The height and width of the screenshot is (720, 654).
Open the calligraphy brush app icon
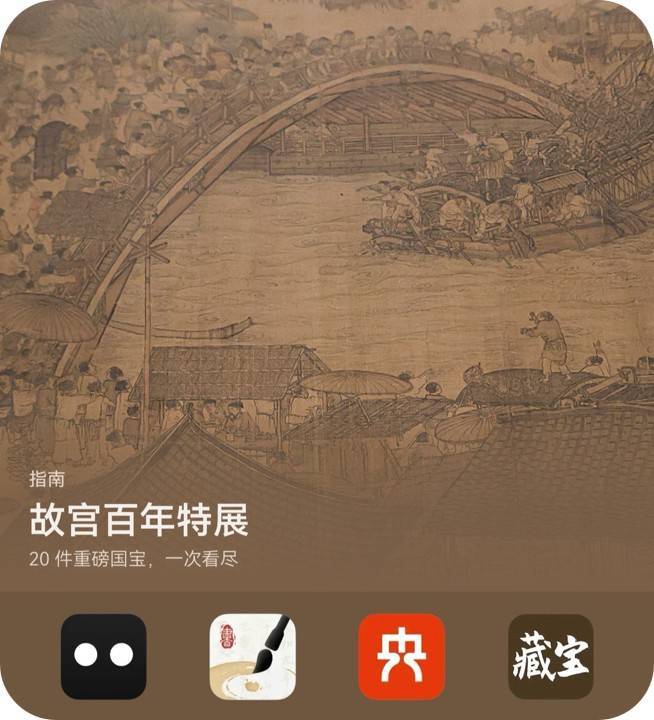tap(252, 656)
